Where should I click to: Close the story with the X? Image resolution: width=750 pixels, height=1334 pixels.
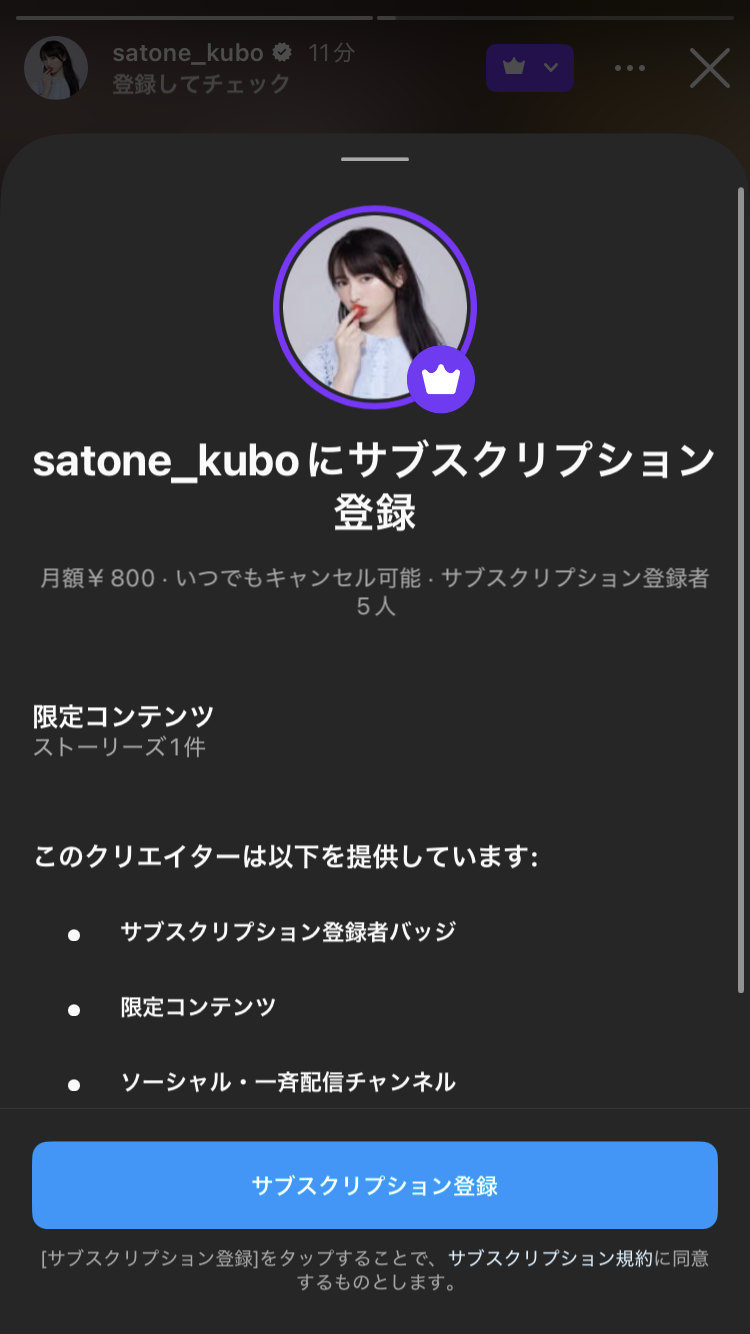[x=710, y=68]
